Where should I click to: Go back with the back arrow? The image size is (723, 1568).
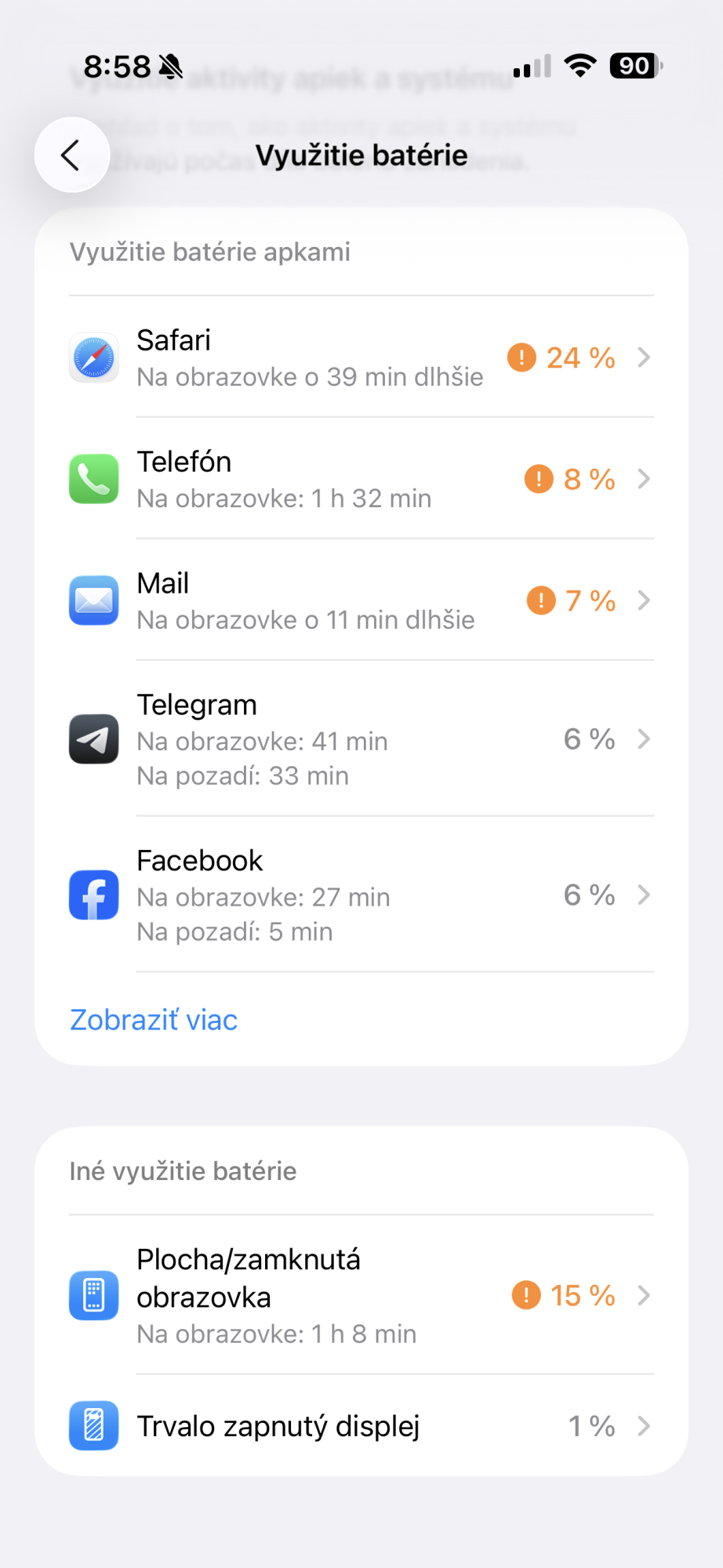(72, 154)
